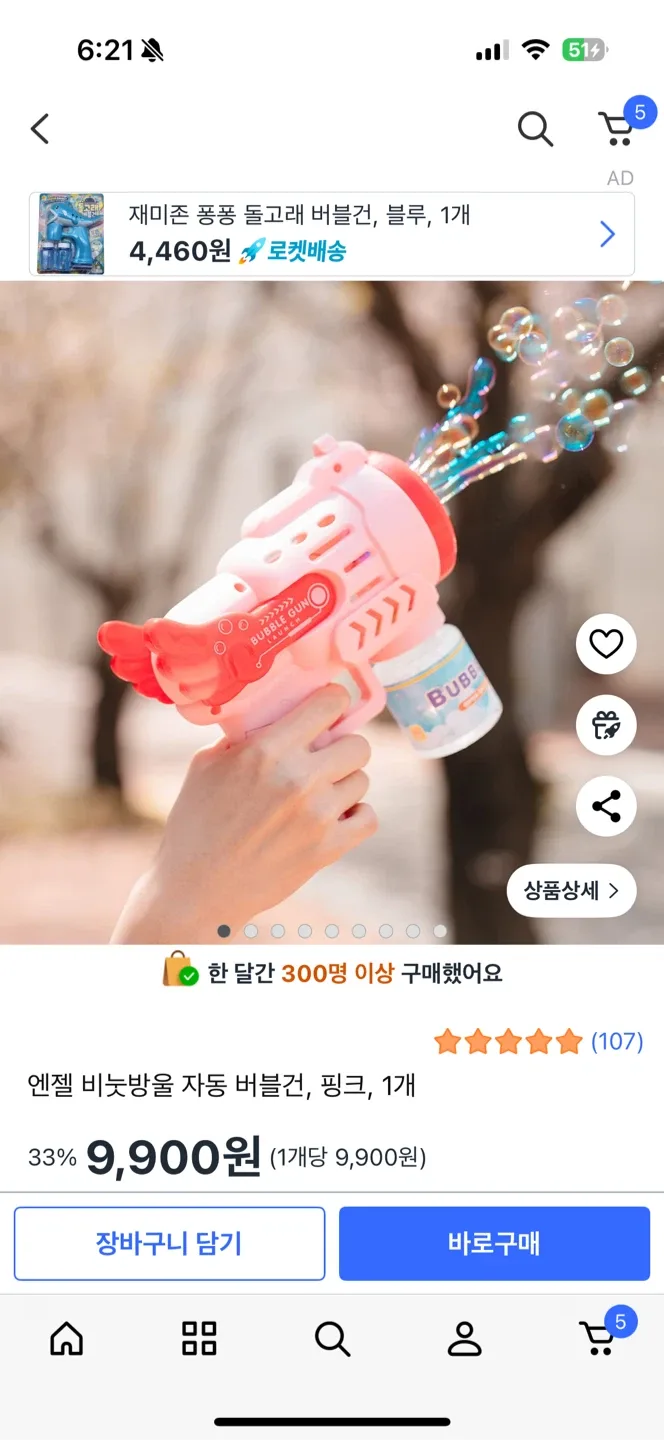Viewport: 664px width, 1440px height.
Task: Open search from the top bar
Action: point(535,128)
